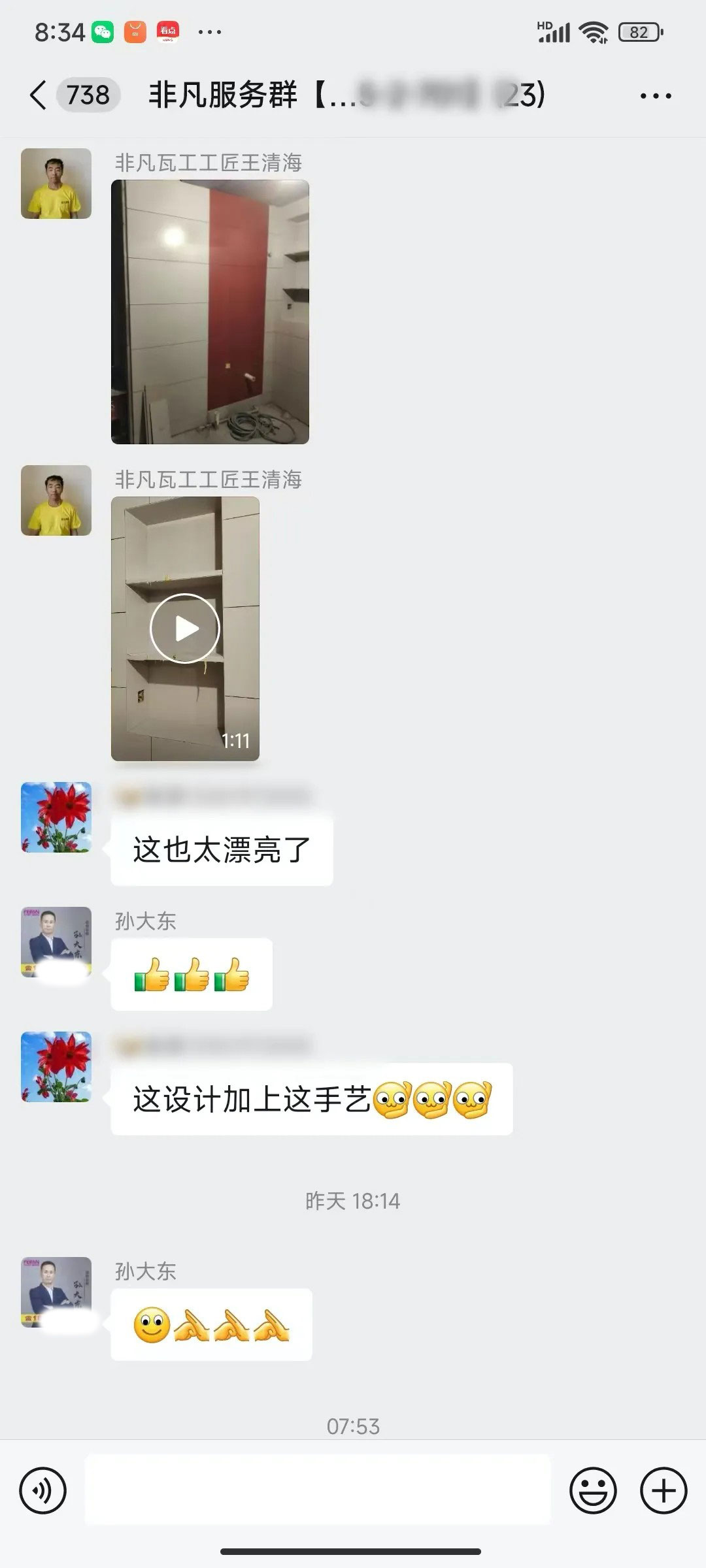Open the group chat overflow menu

coord(655,96)
